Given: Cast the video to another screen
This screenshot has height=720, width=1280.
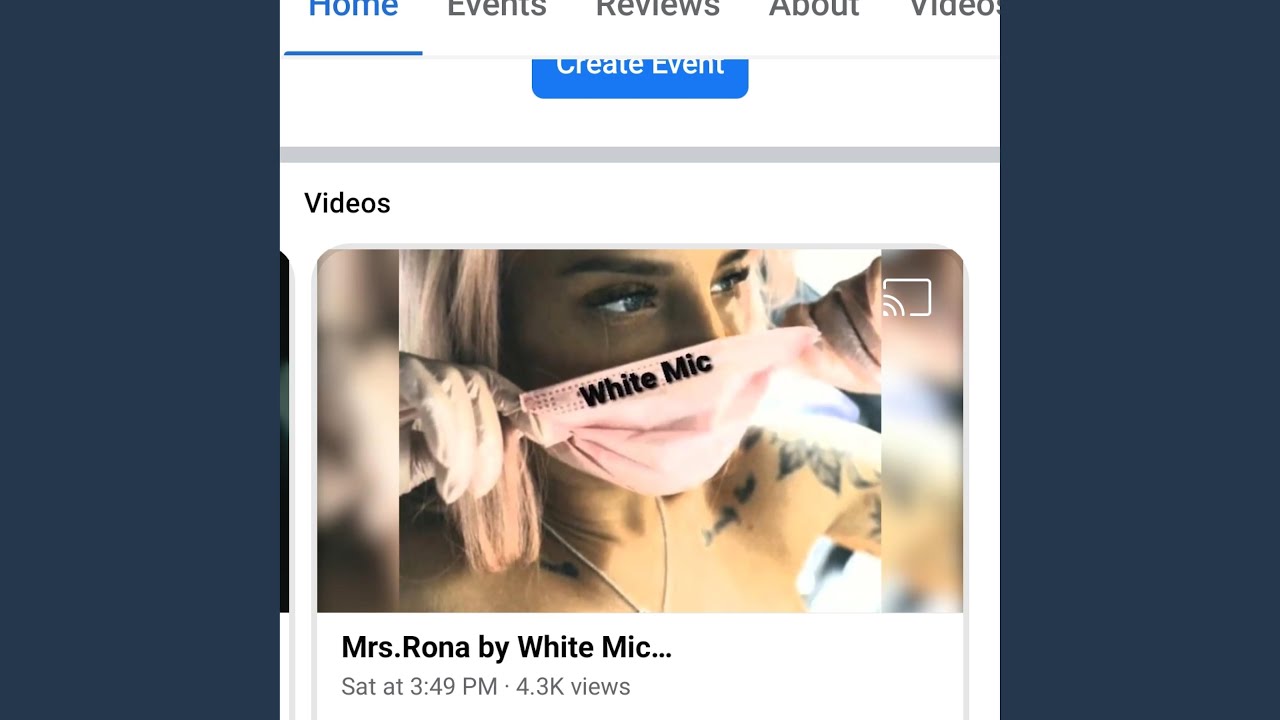Looking at the screenshot, I should click(907, 298).
